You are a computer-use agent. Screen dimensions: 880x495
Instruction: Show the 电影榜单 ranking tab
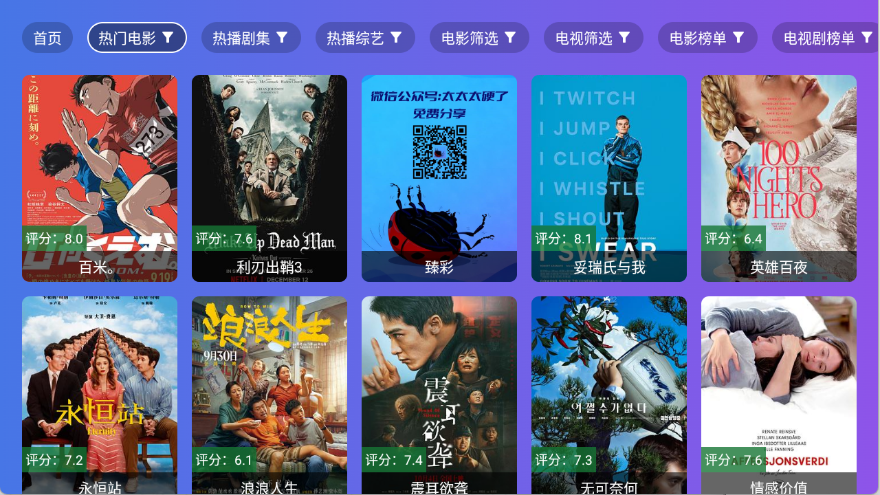tap(708, 38)
